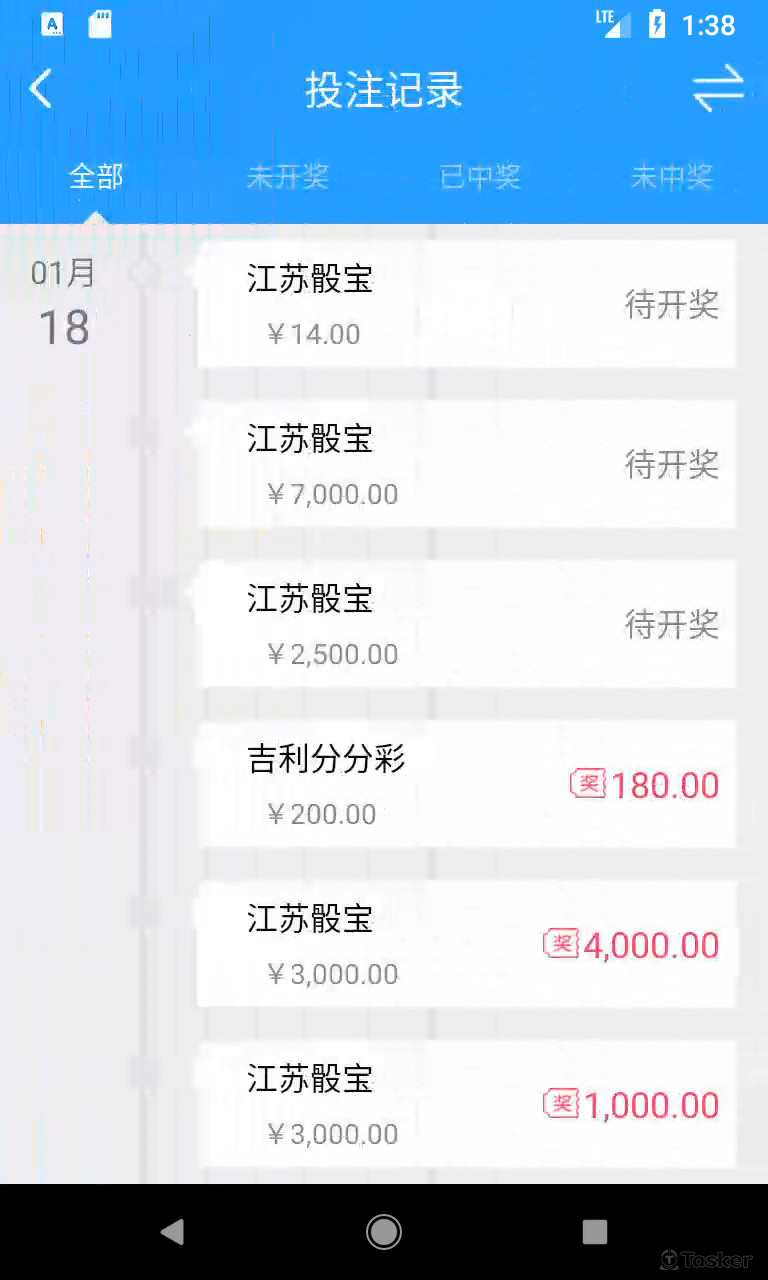View the 江苏骰宝 ¥2,500.00 bet details
This screenshot has height=1280, width=768.
(466, 624)
